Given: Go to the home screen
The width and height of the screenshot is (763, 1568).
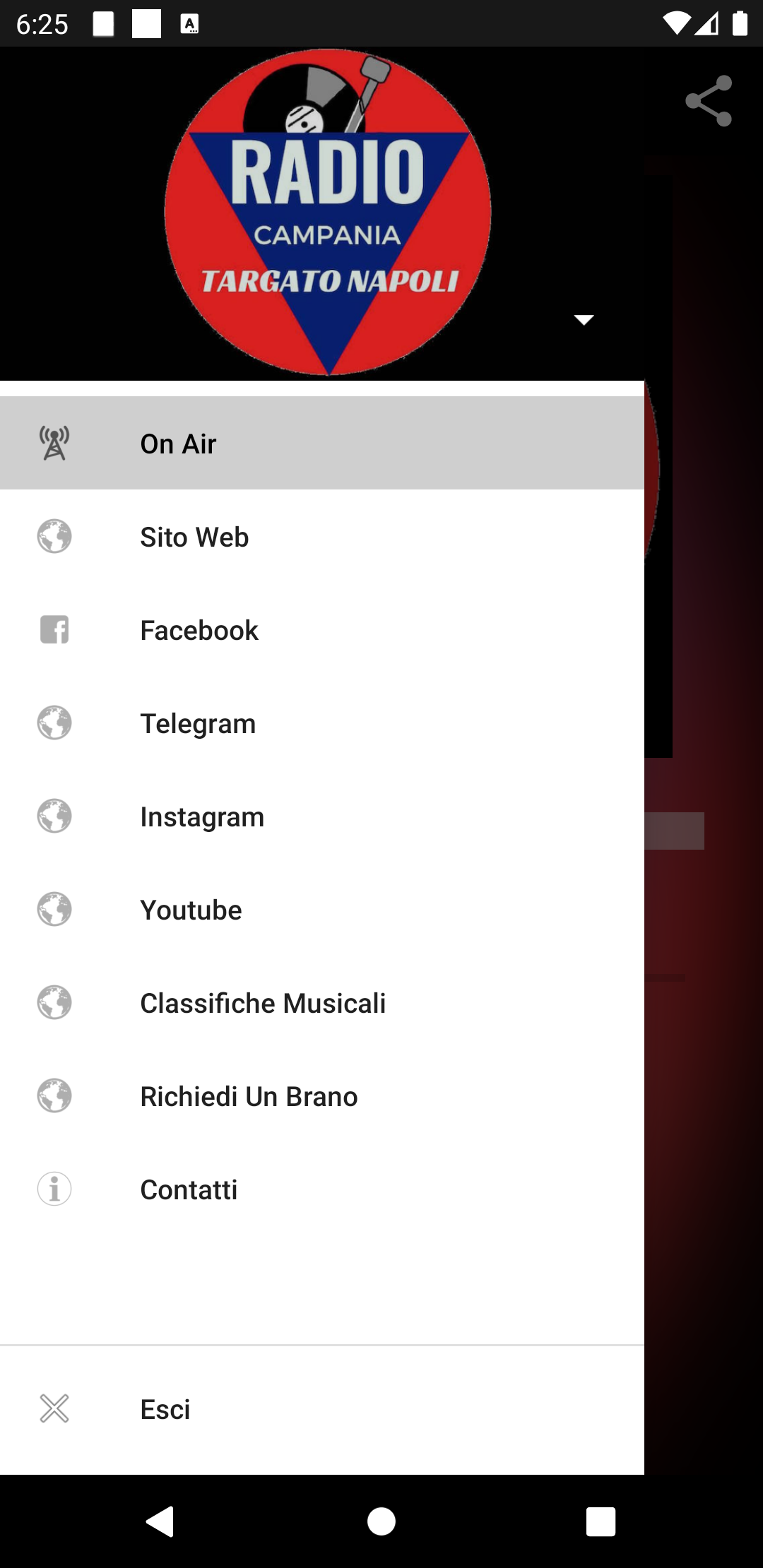Looking at the screenshot, I should (x=381, y=1521).
